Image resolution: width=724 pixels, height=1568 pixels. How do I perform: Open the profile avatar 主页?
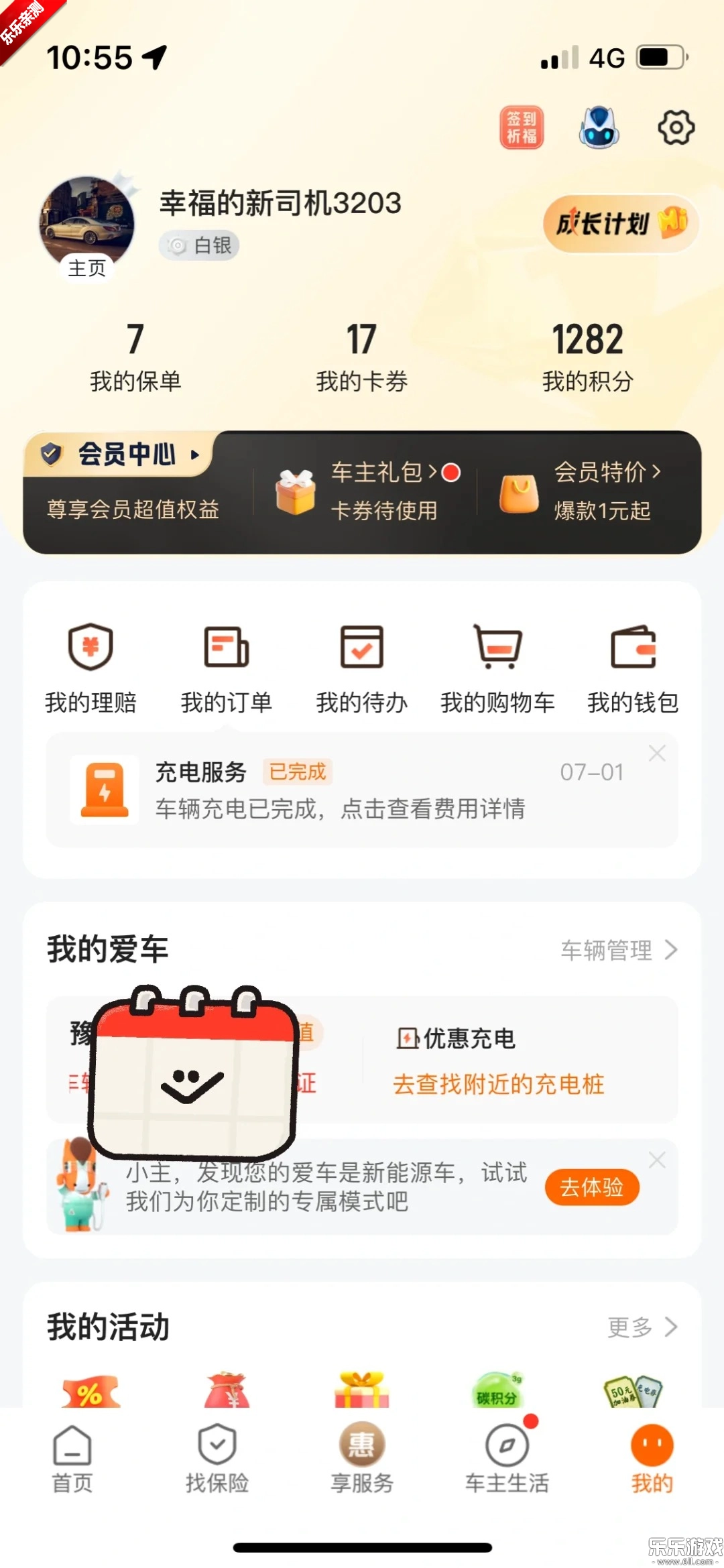(x=87, y=221)
